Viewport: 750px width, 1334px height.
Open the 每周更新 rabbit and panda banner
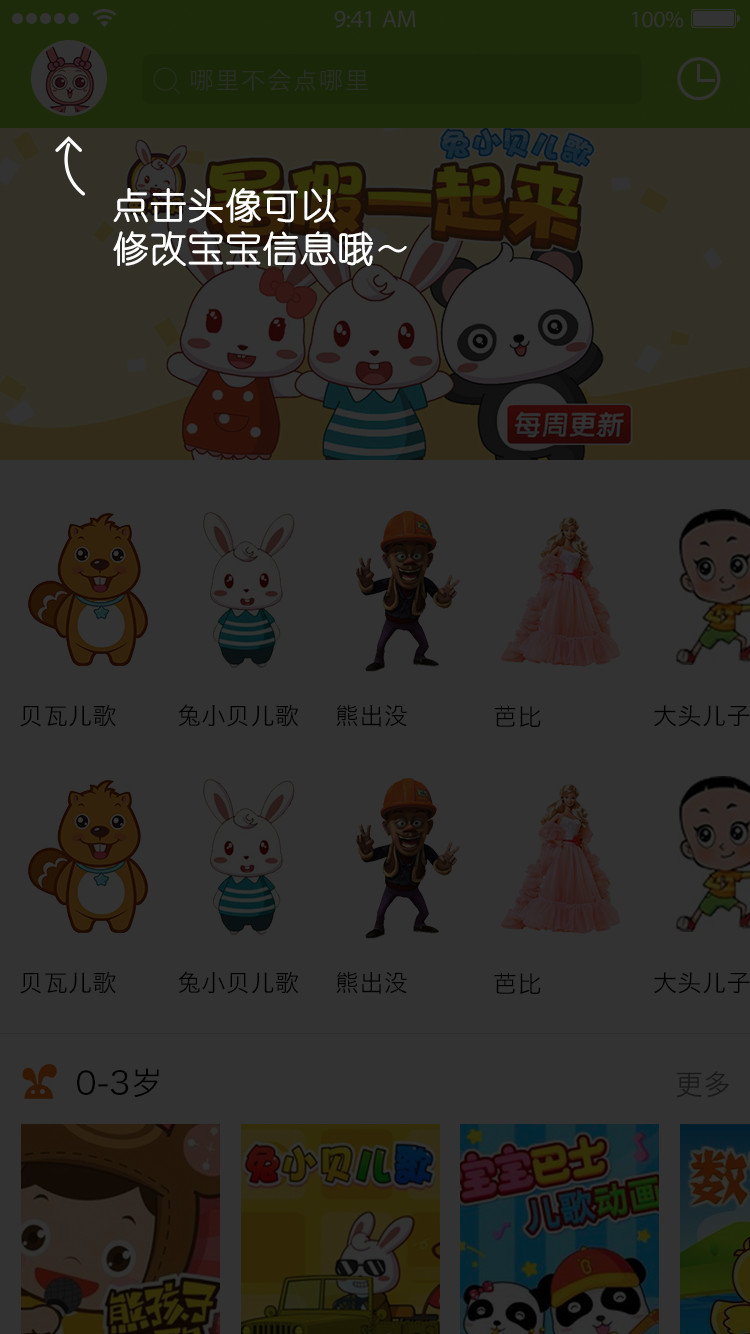click(x=375, y=294)
